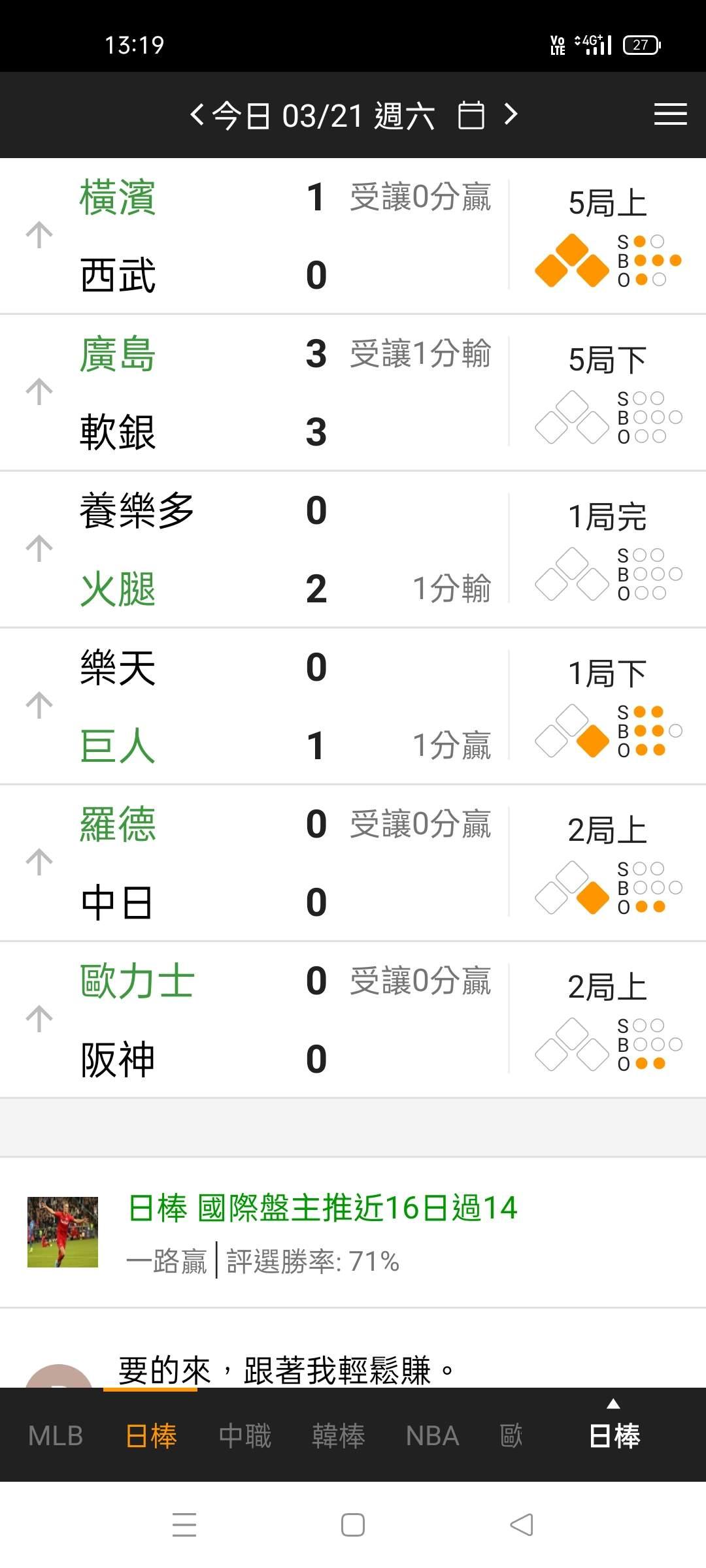Open the 羅德 vs 中日 game

353,863
